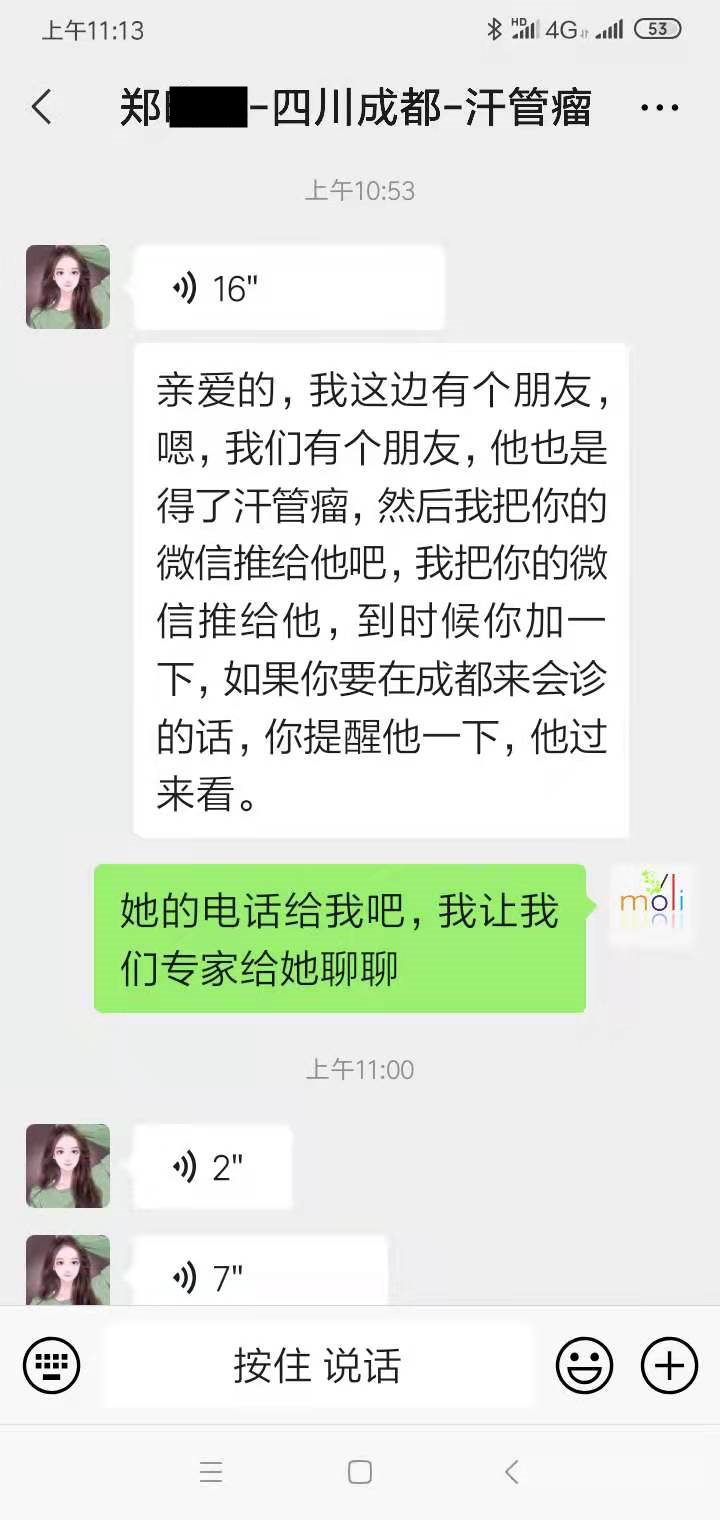720x1520 pixels.
Task: Tap the 4G network indicator
Action: click(560, 29)
